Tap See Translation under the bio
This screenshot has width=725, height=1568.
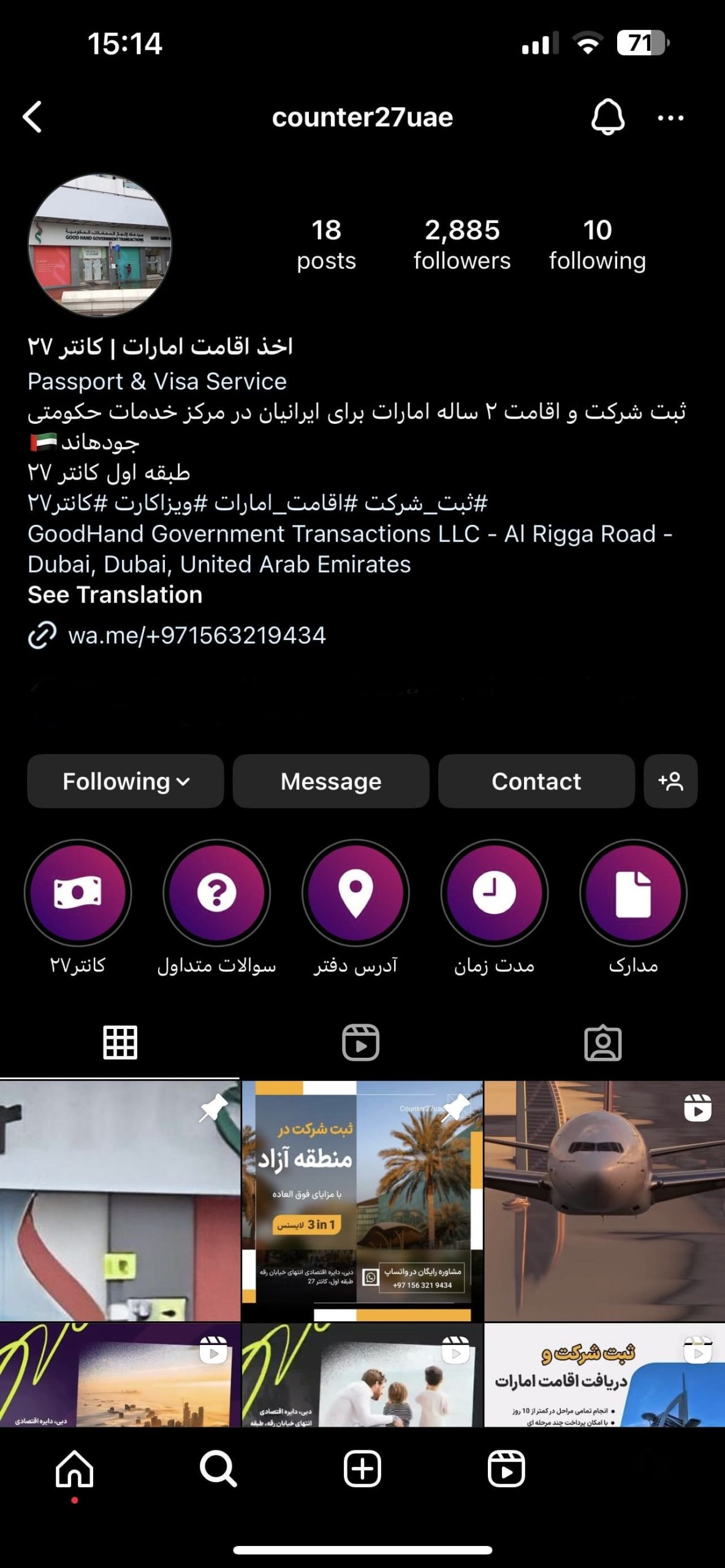[115, 595]
